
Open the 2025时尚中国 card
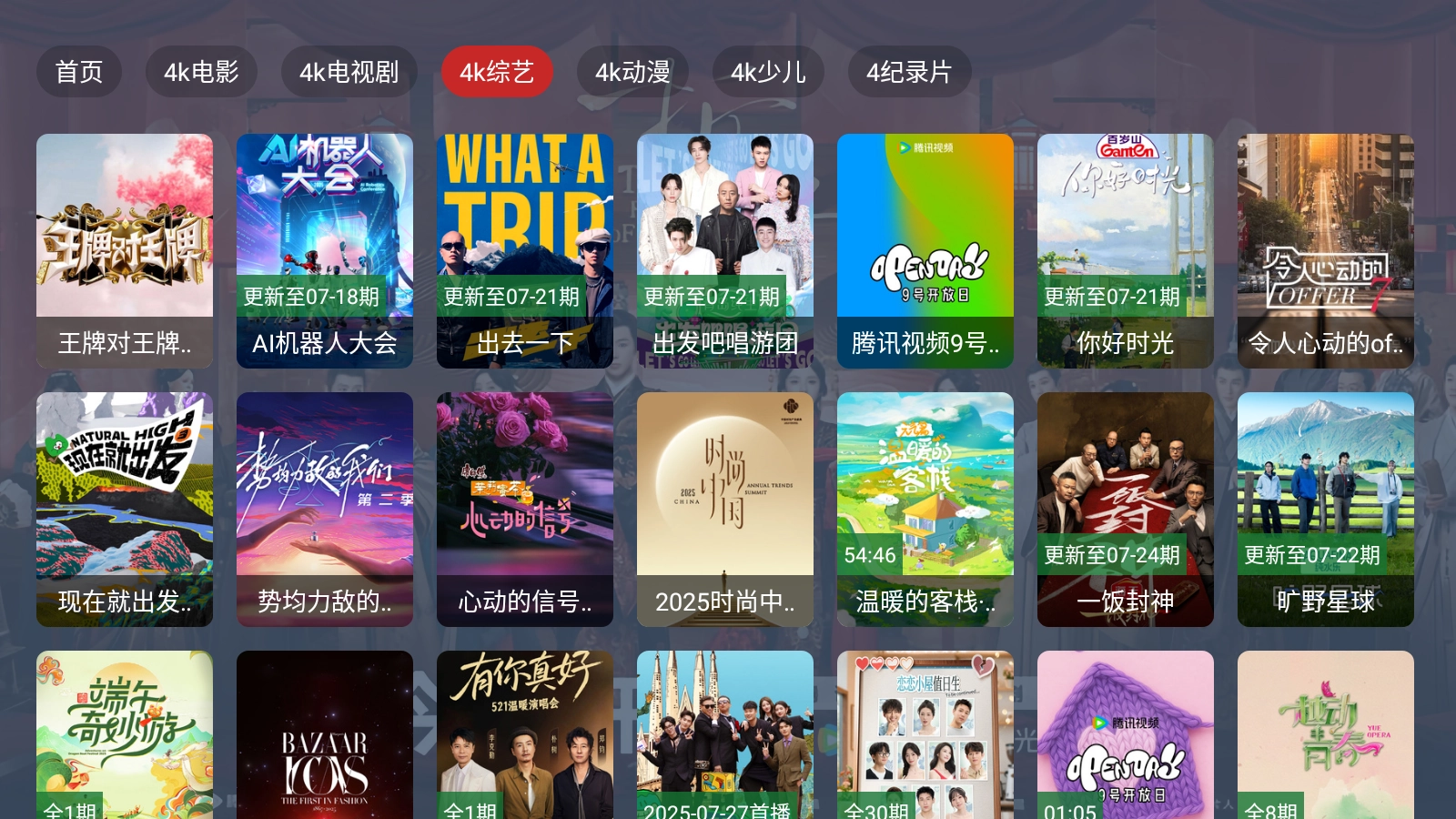(725, 509)
